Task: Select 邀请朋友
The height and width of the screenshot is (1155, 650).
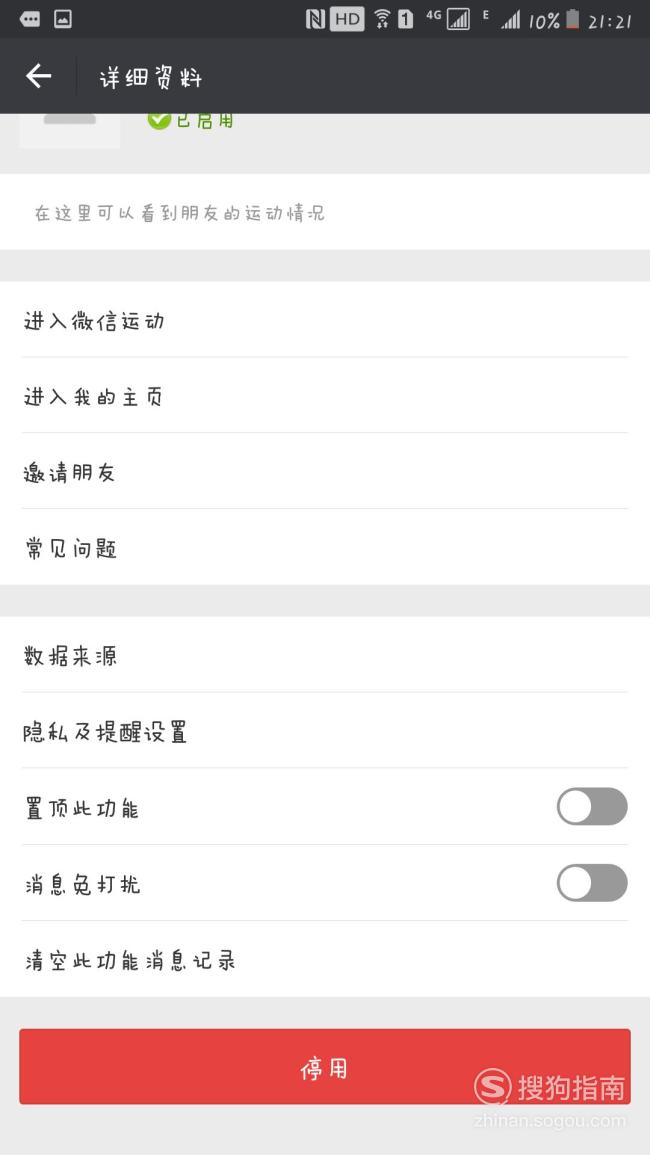Action: click(x=325, y=471)
